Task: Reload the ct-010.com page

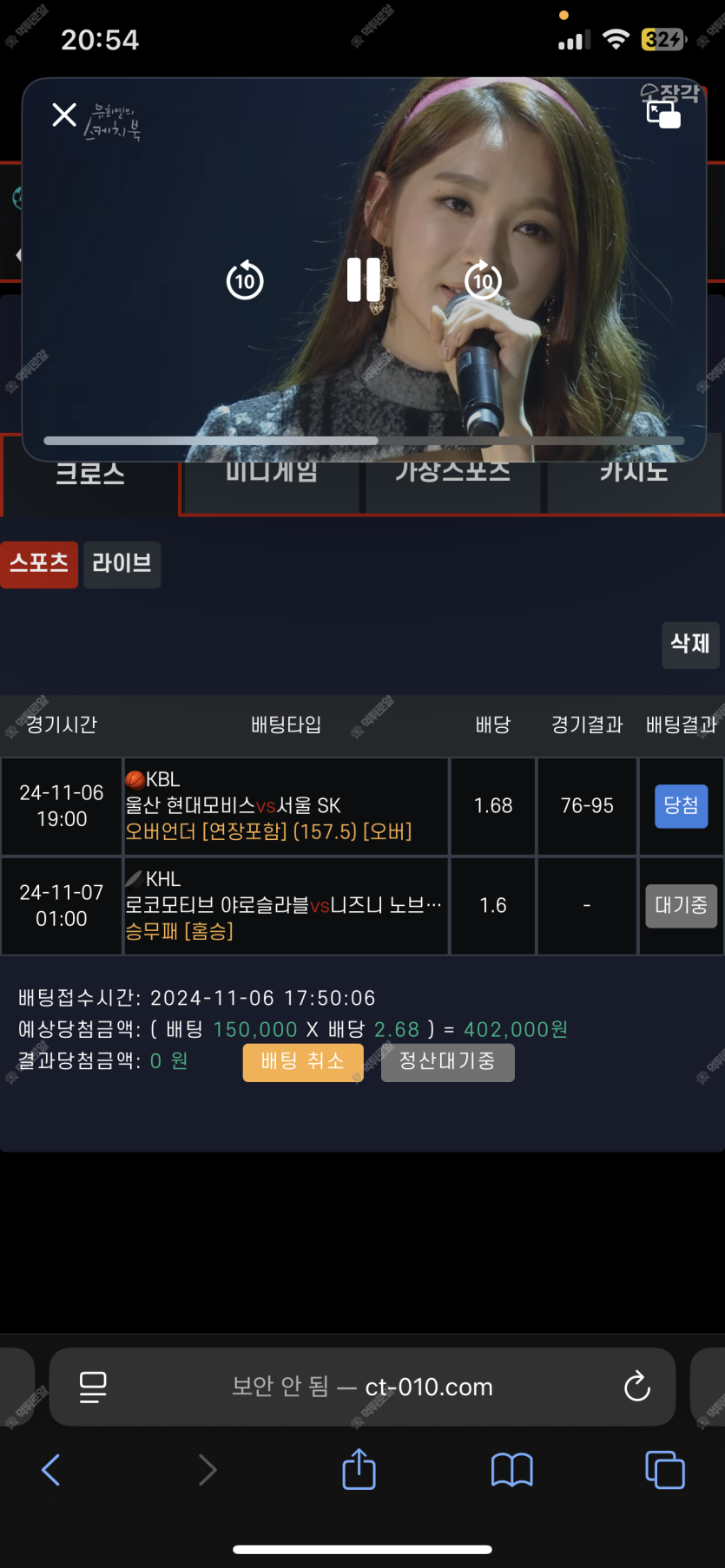Action: [636, 1387]
